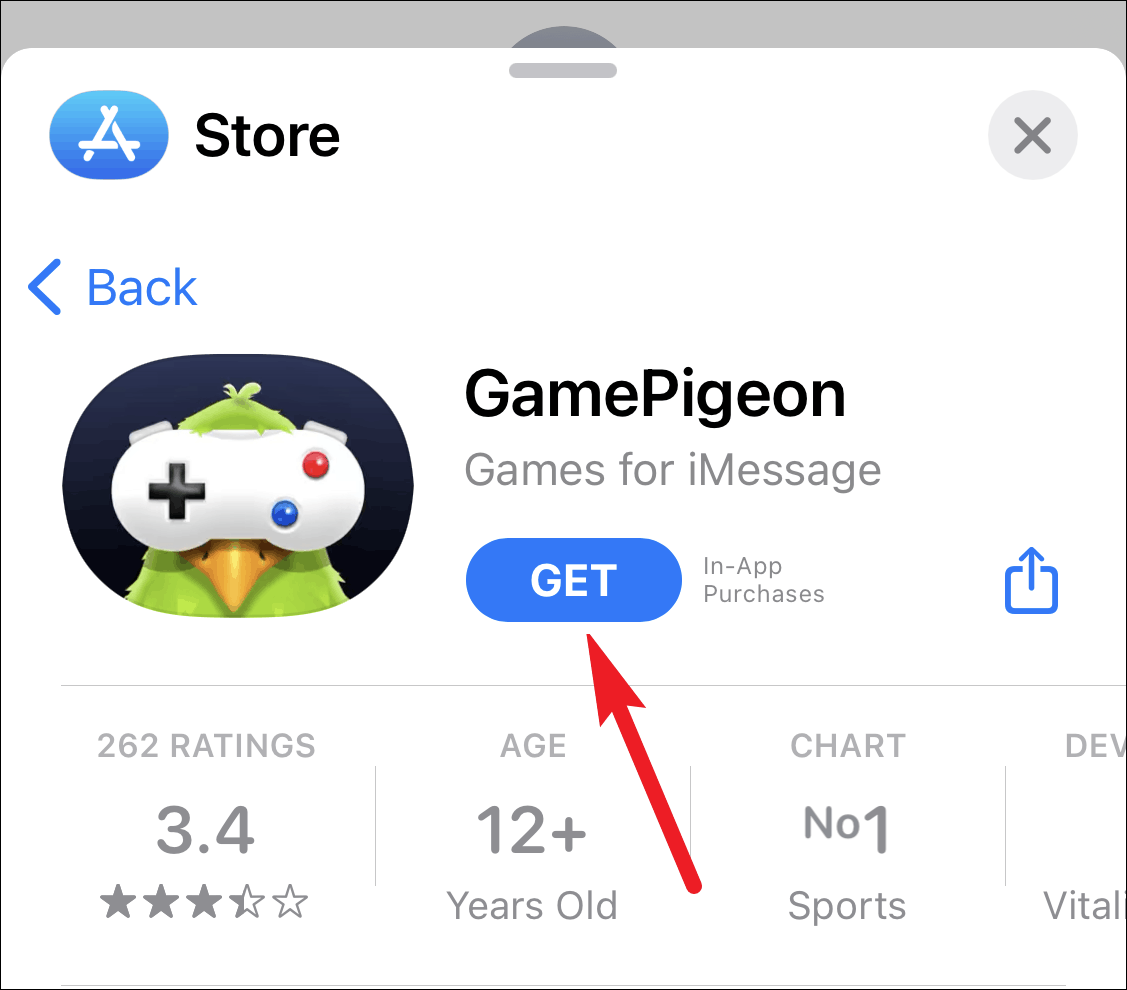Share the GamePigeon app
The height and width of the screenshot is (990, 1127).
1030,580
